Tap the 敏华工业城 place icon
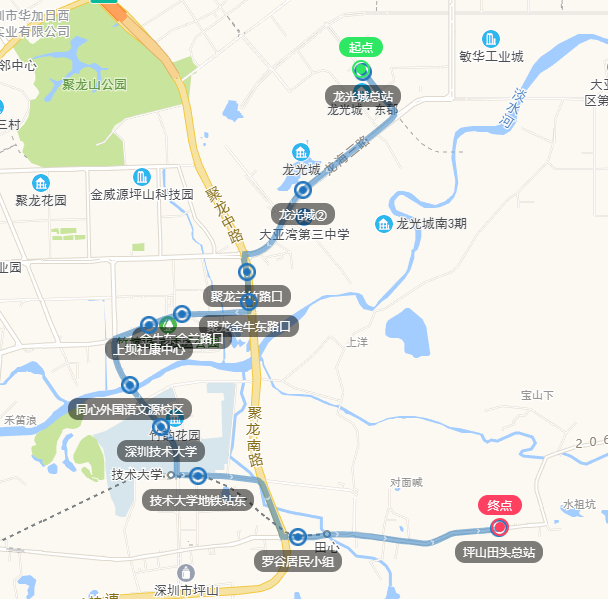The image size is (608, 599). pos(491,38)
